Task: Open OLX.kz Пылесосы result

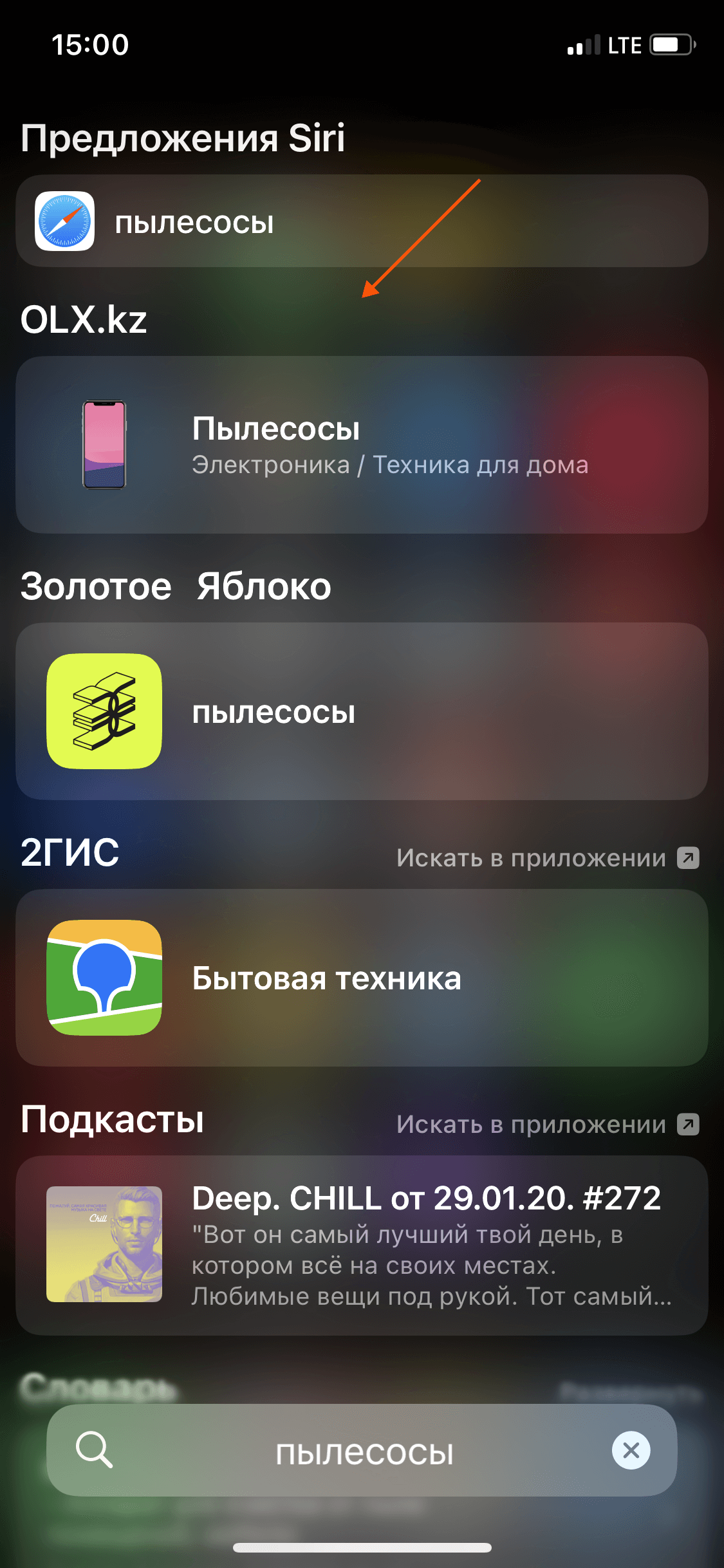Action: tap(362, 445)
